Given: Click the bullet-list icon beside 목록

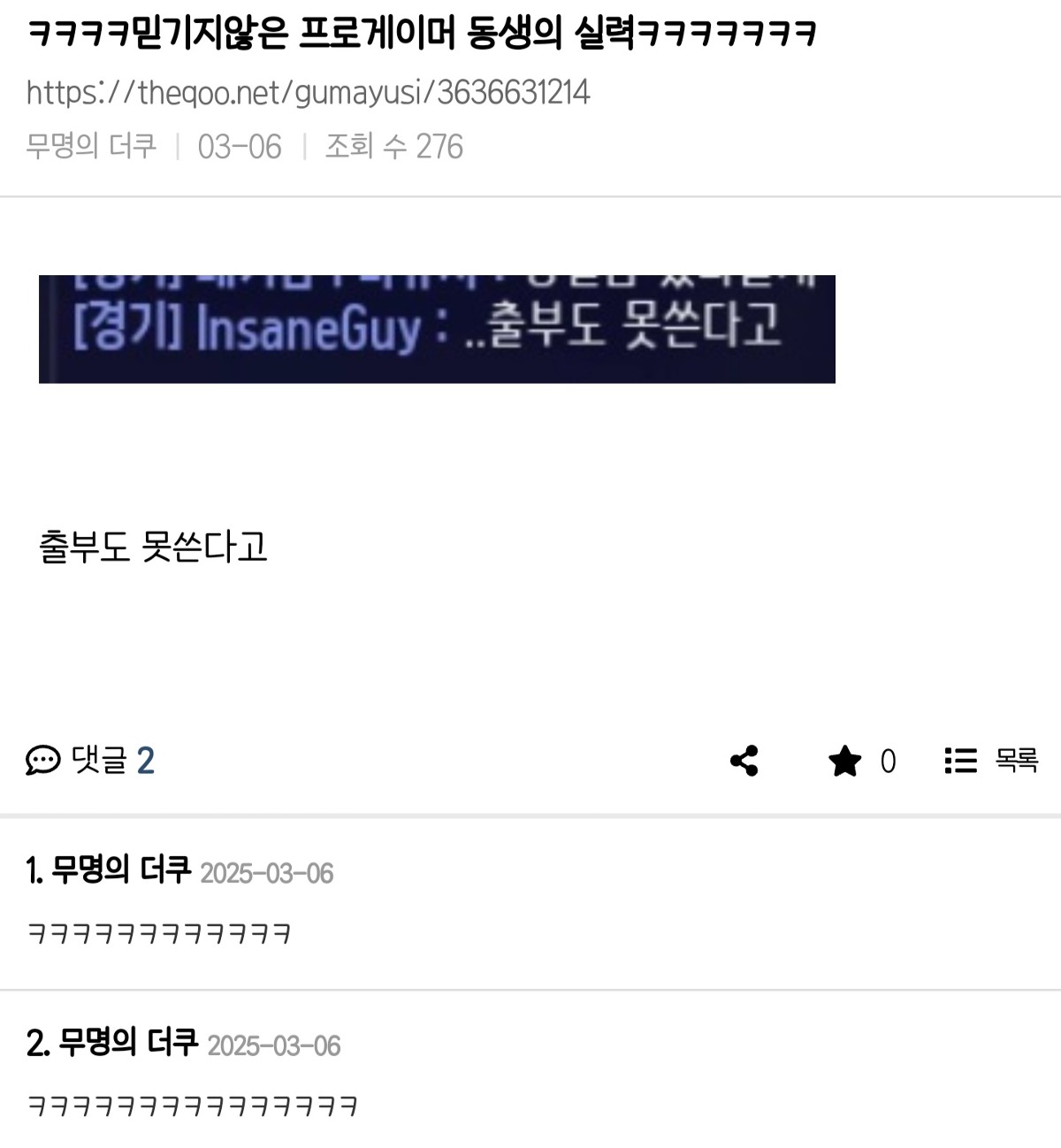Looking at the screenshot, I should 962,760.
